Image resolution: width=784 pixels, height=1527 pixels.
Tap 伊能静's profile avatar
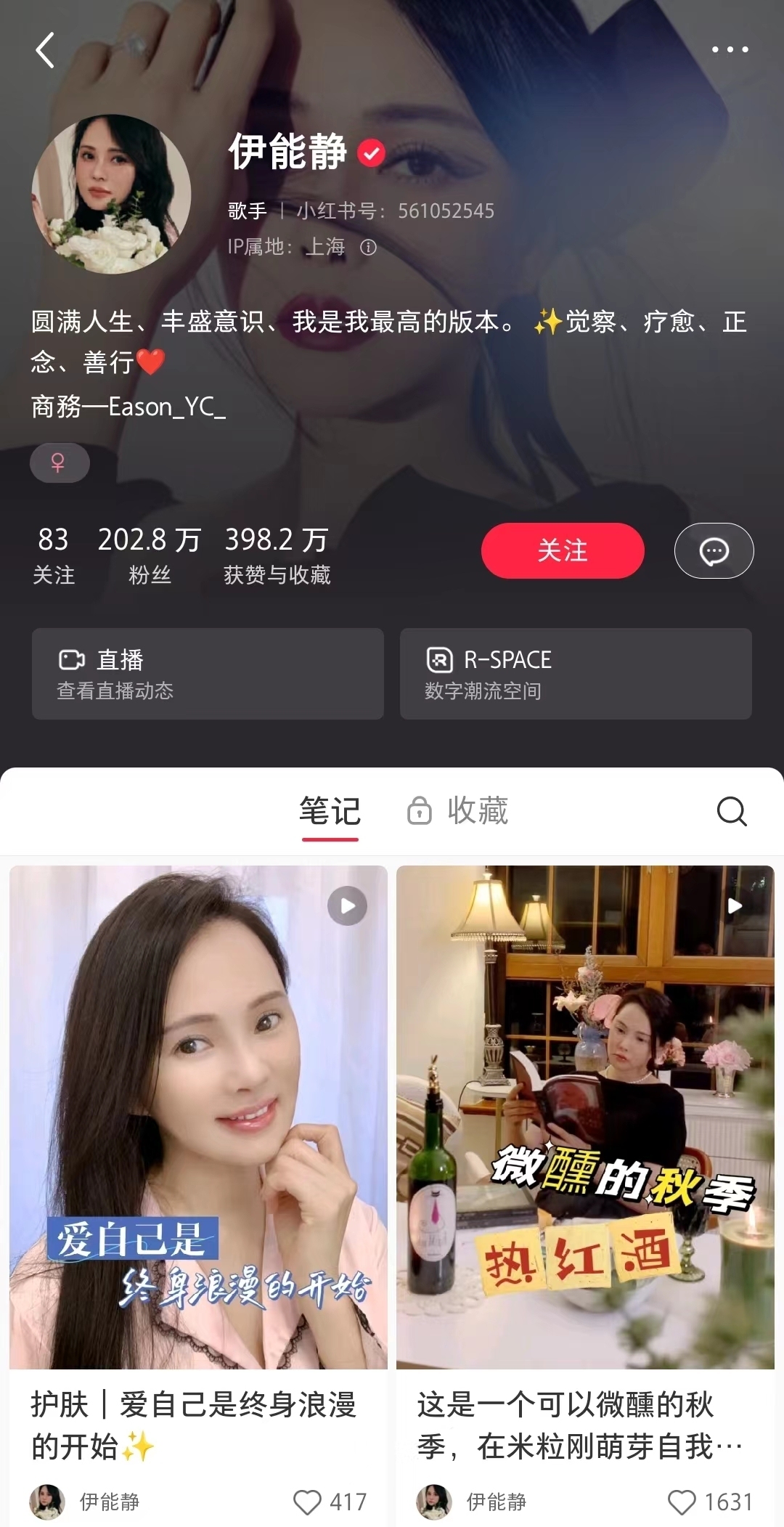[111, 194]
